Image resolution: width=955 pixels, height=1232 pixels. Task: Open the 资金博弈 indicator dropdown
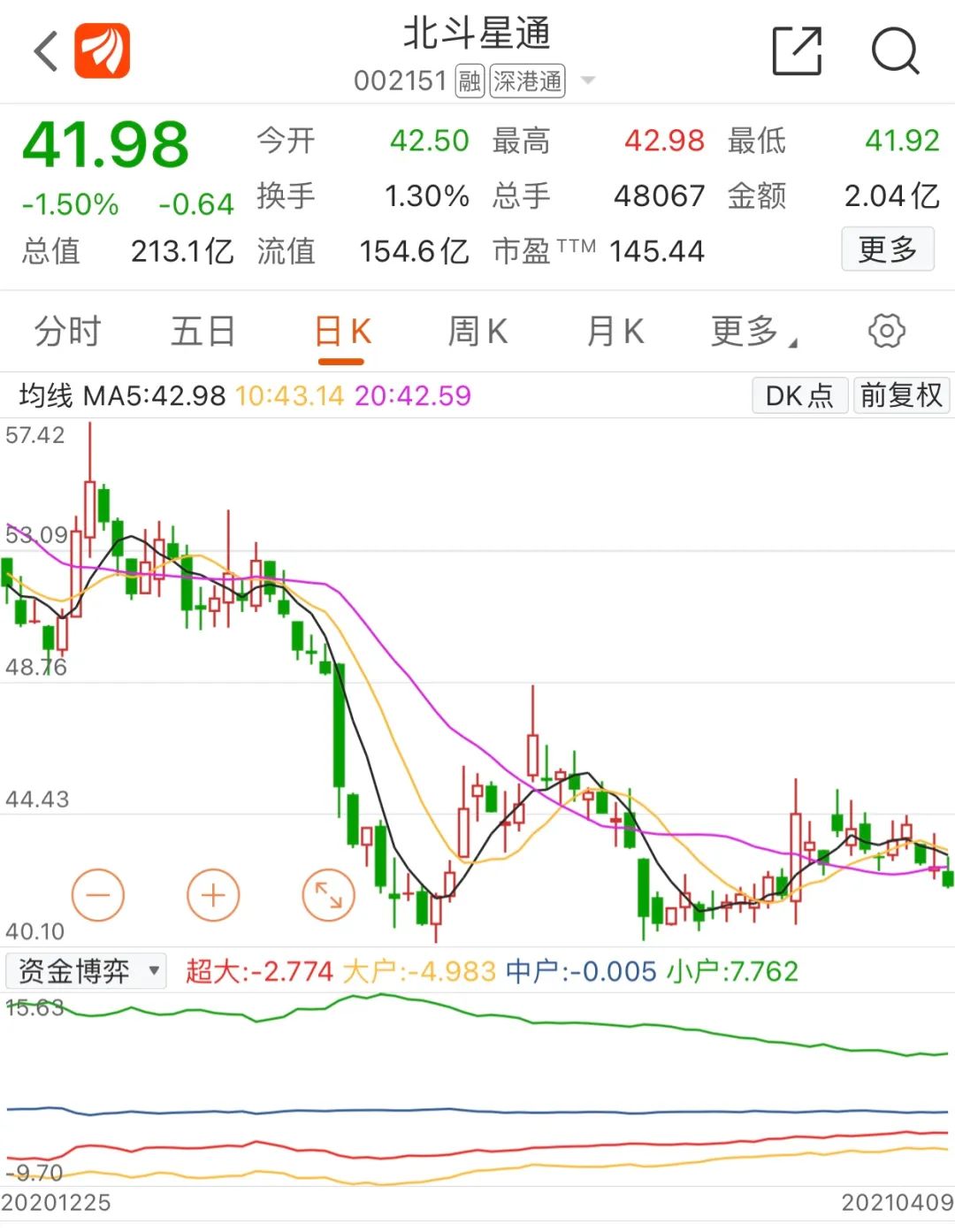point(86,971)
